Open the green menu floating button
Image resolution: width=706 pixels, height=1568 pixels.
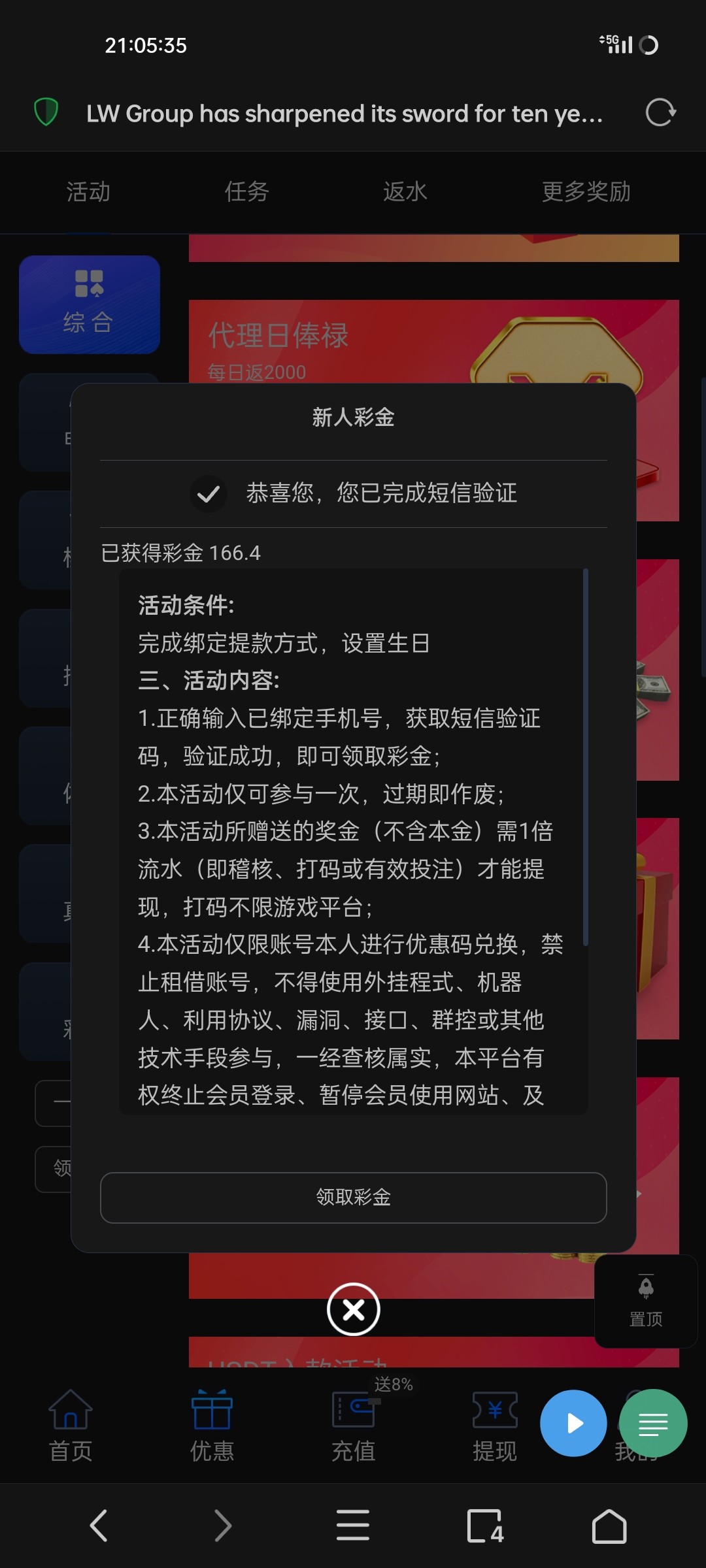[653, 1423]
